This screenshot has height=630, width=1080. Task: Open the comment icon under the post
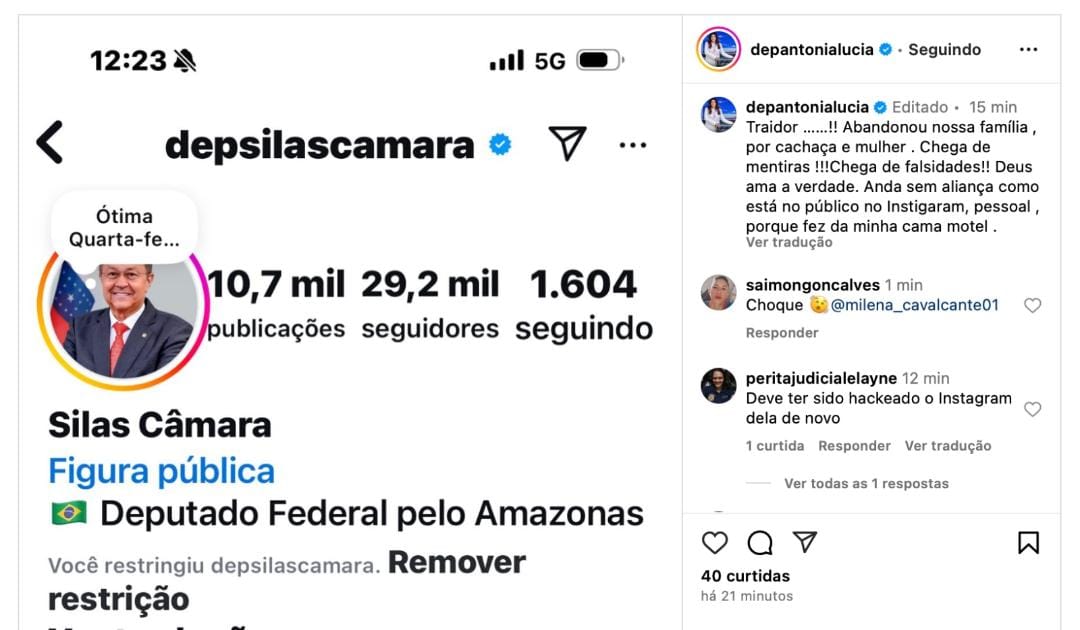point(760,542)
